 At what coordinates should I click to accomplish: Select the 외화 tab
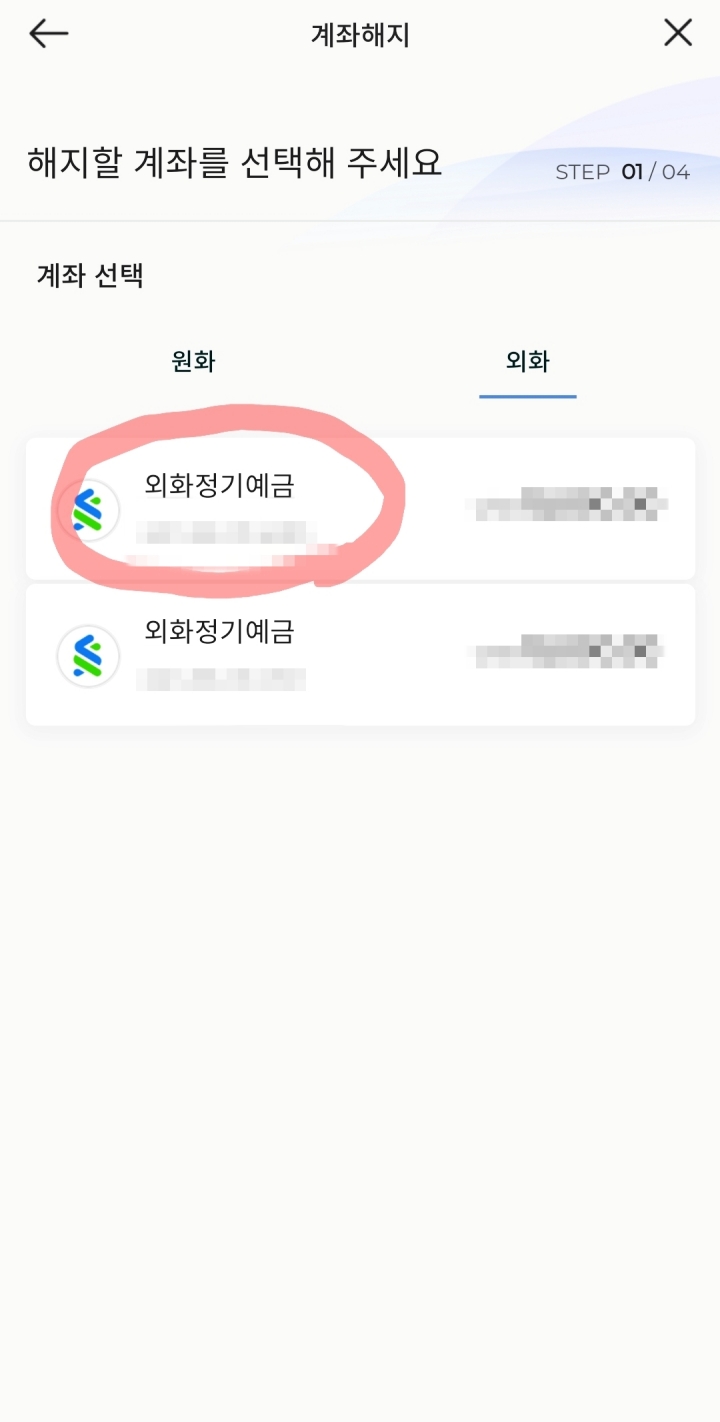[527, 362]
